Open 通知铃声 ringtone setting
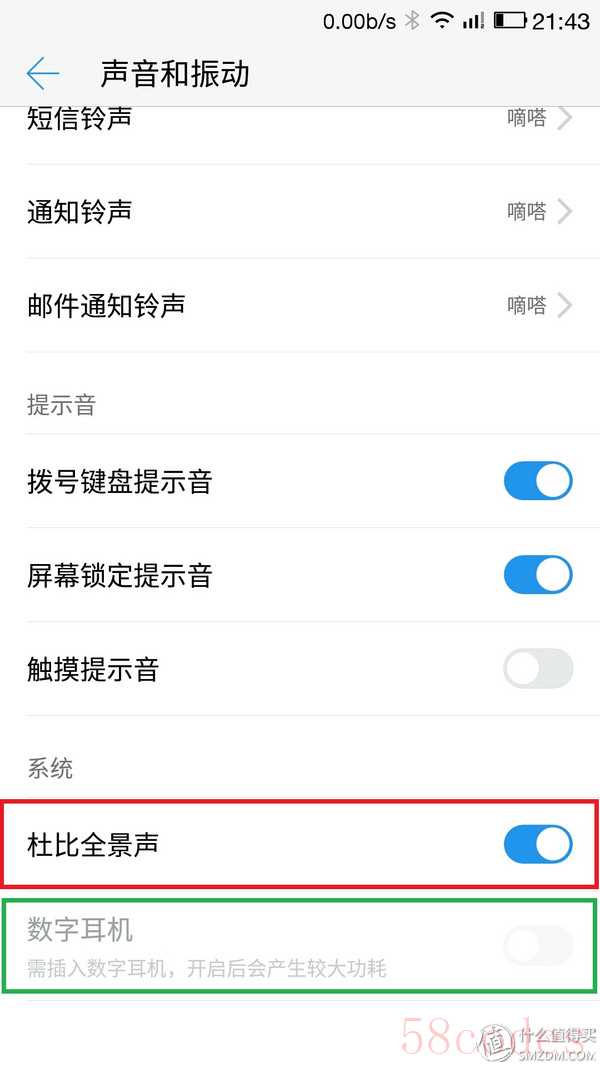 pos(300,212)
